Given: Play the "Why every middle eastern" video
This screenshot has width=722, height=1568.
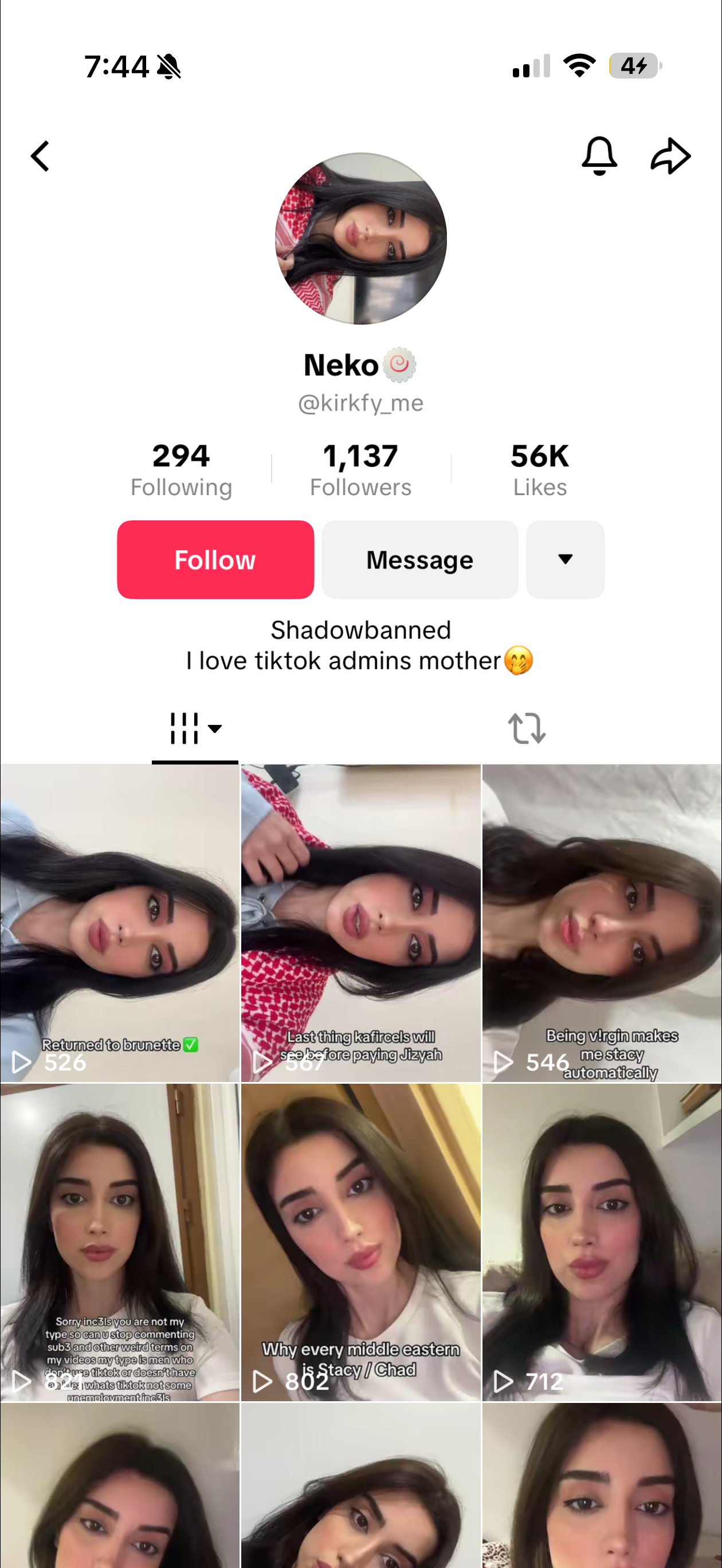Looking at the screenshot, I should (x=361, y=1242).
